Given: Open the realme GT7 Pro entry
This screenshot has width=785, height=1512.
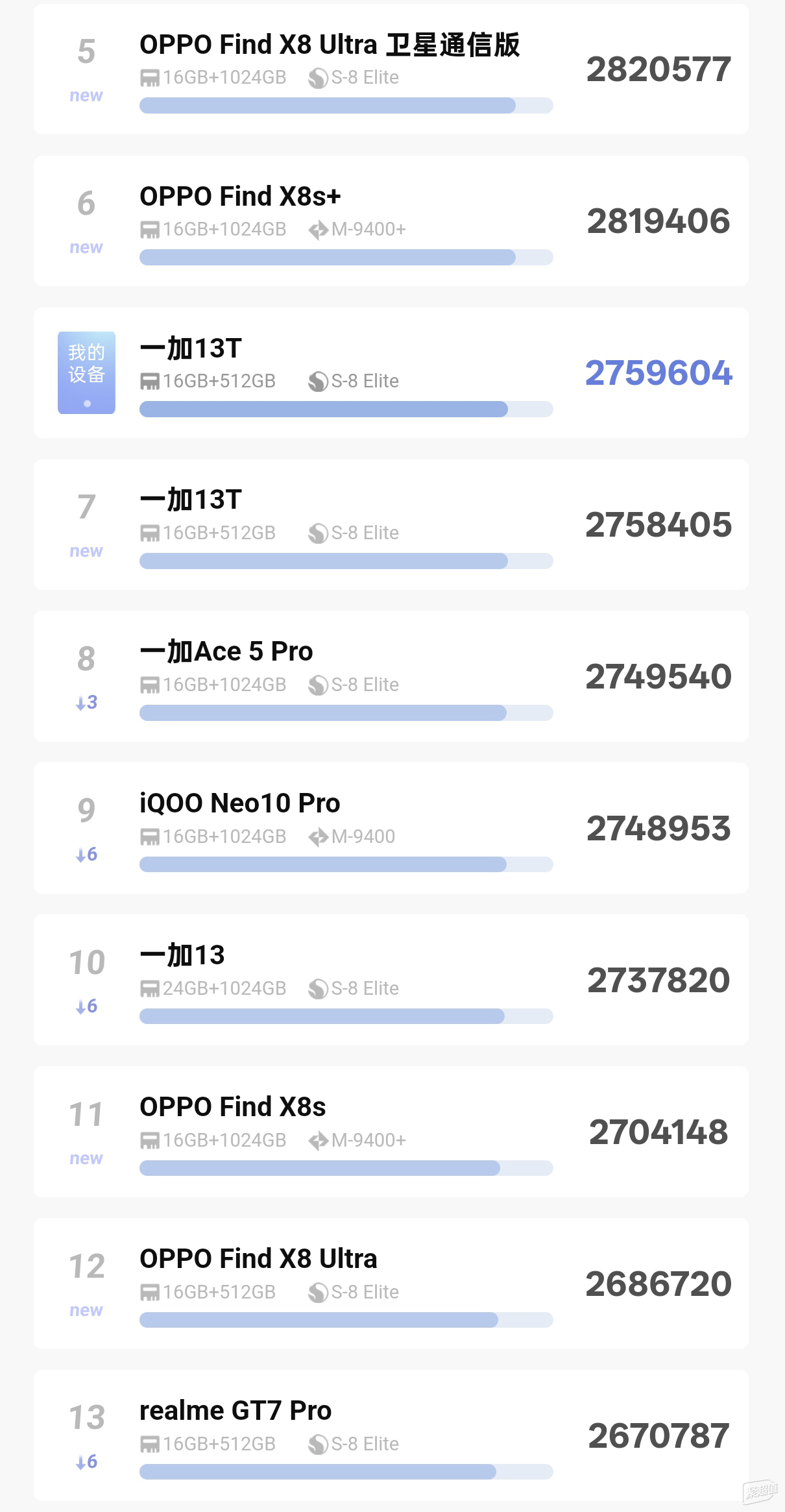Looking at the screenshot, I should coord(391,1436).
